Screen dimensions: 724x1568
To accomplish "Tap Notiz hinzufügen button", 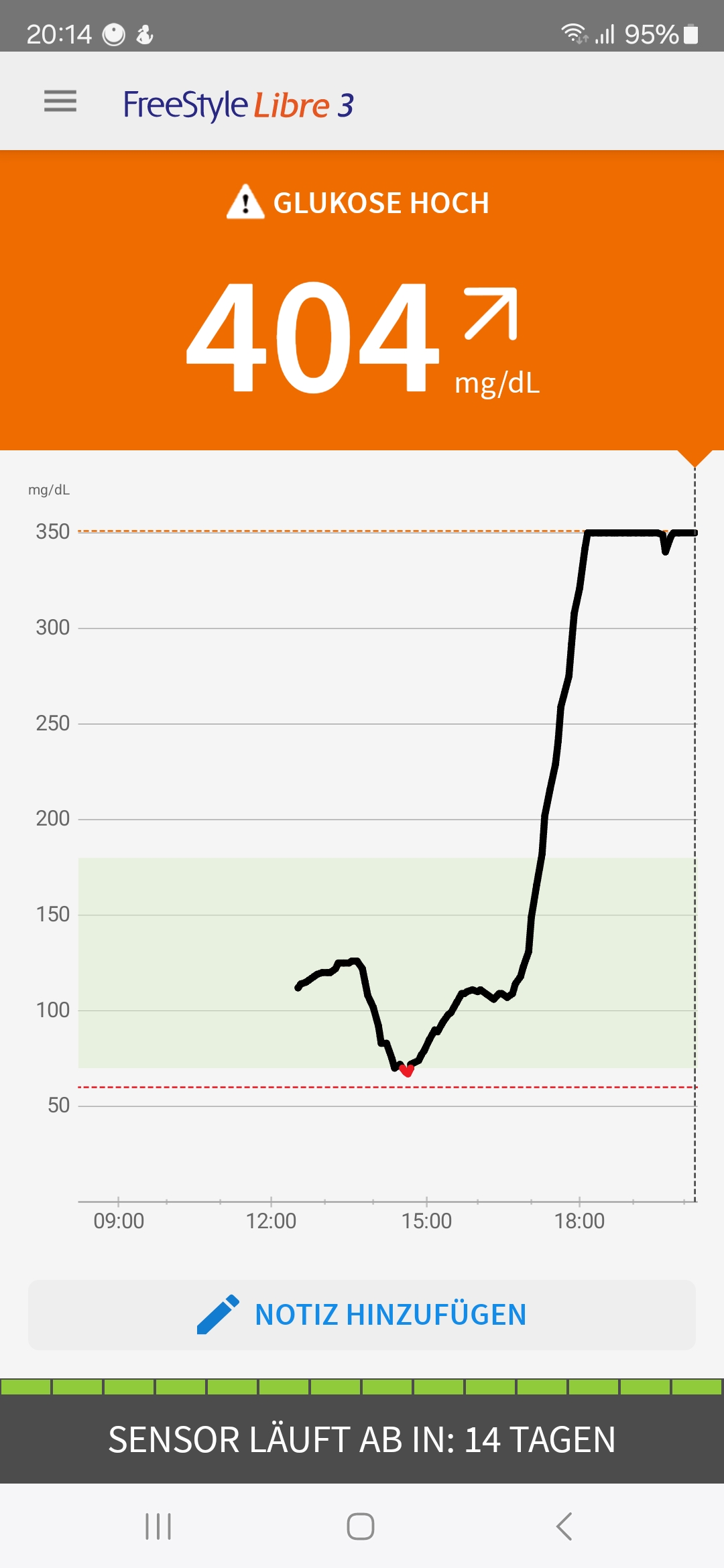I will (362, 1315).
